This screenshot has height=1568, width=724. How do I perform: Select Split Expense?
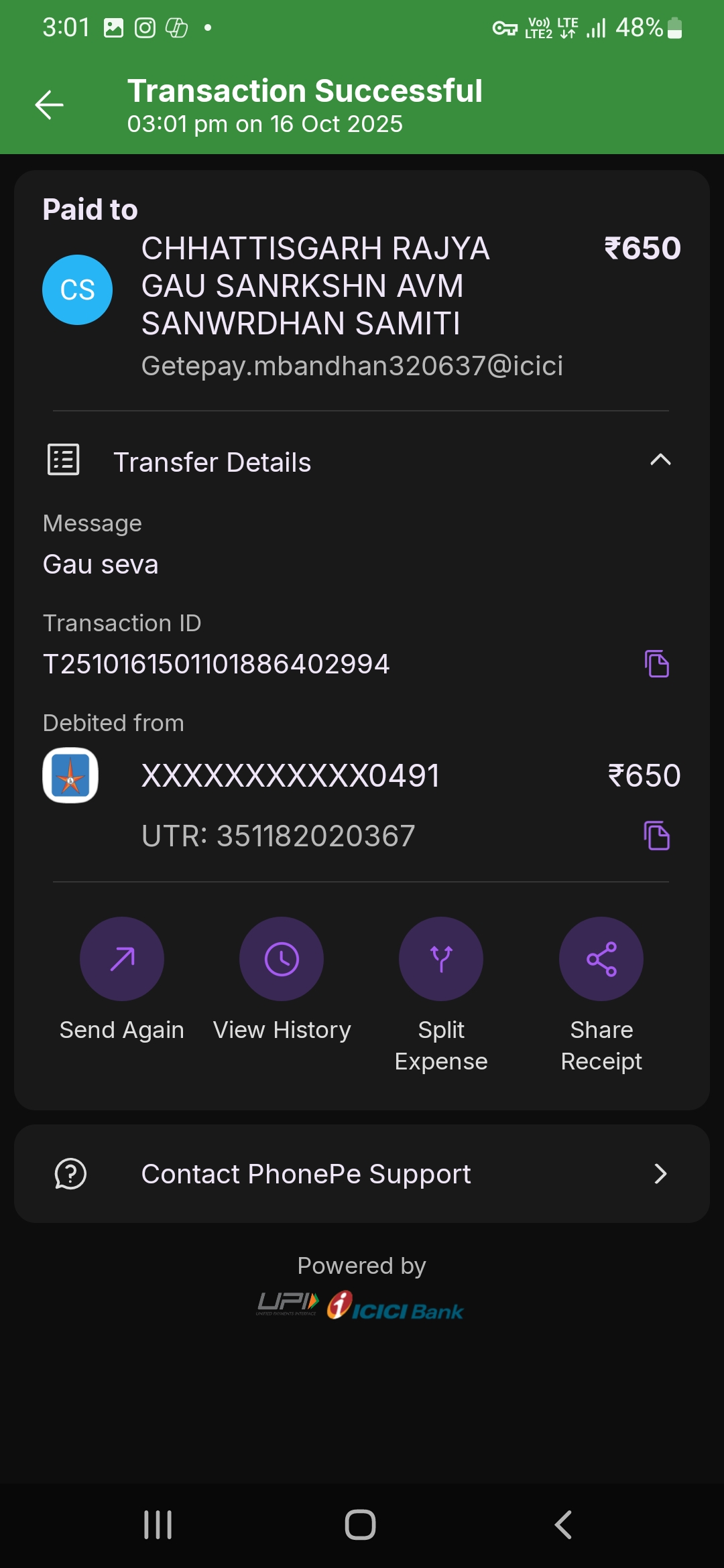coord(441,959)
